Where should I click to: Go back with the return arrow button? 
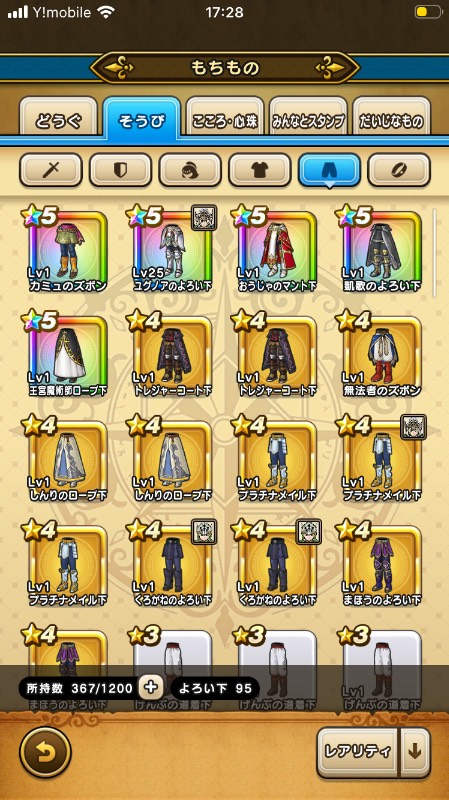(45, 752)
